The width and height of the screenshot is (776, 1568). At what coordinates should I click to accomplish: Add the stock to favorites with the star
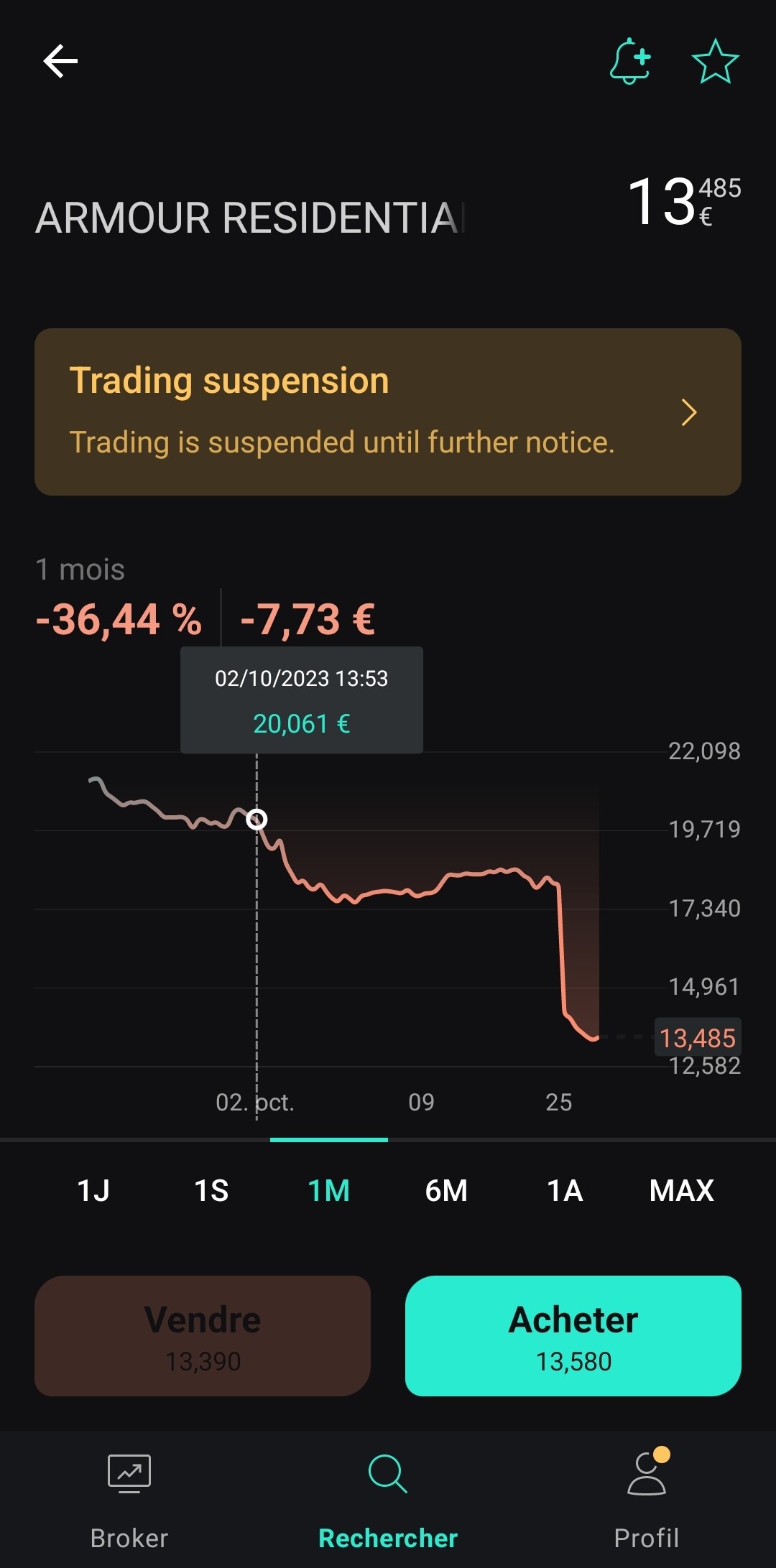click(x=715, y=61)
